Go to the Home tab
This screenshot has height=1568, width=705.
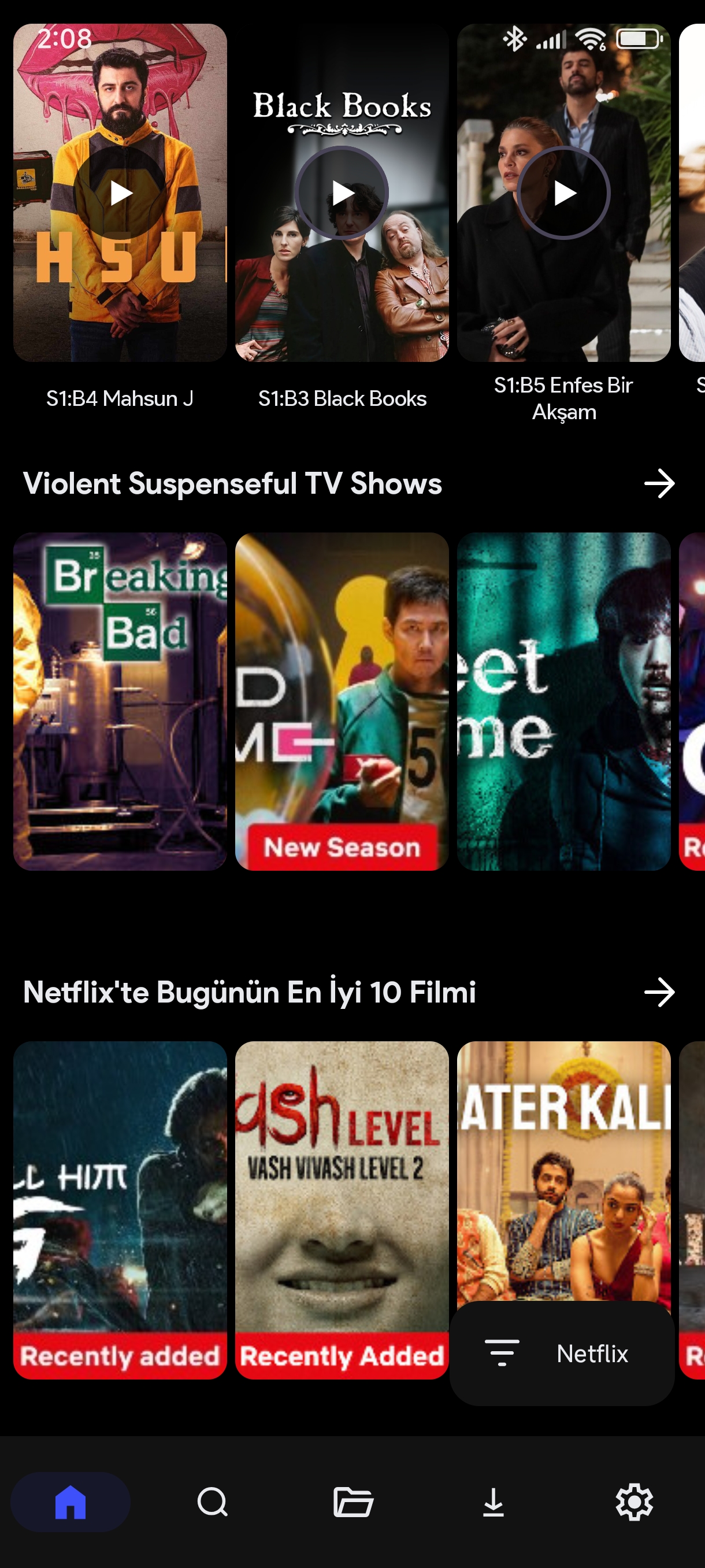[x=70, y=1502]
